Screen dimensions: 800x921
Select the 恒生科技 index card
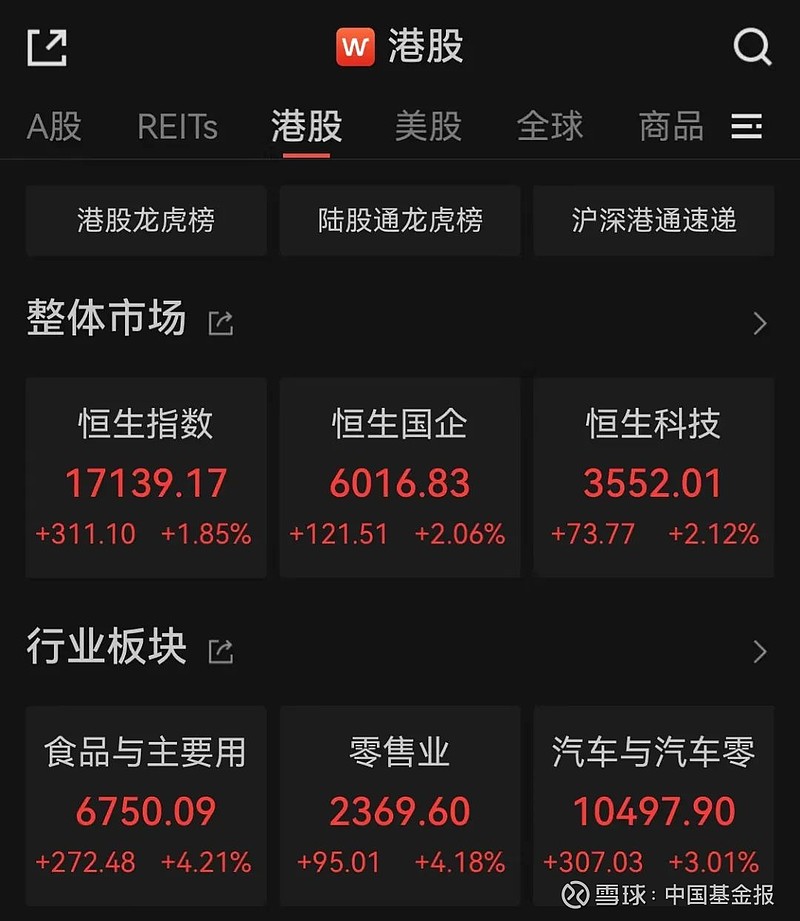click(x=654, y=477)
